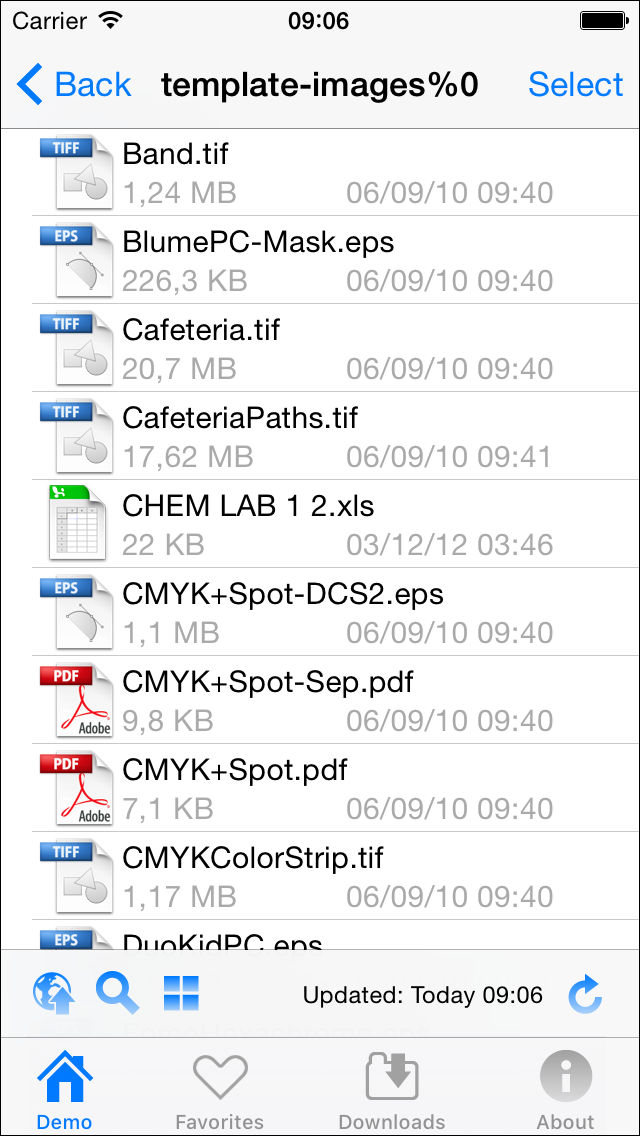Open the CMYK+Spot.pdf document
640x1136 pixels.
320,788
